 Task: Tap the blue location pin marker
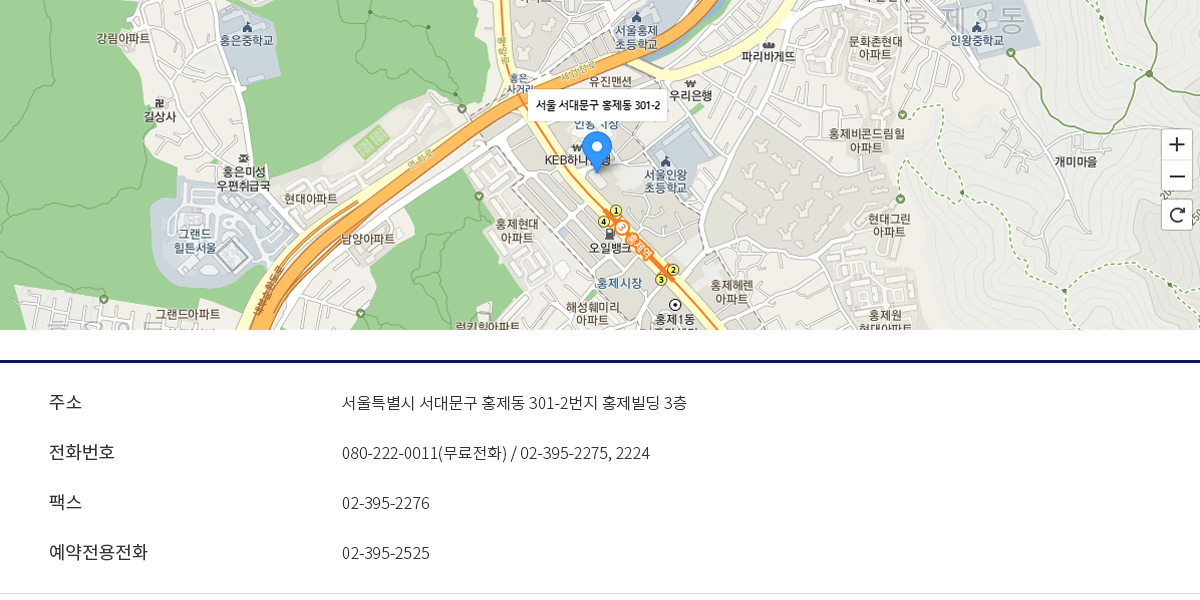(x=597, y=150)
